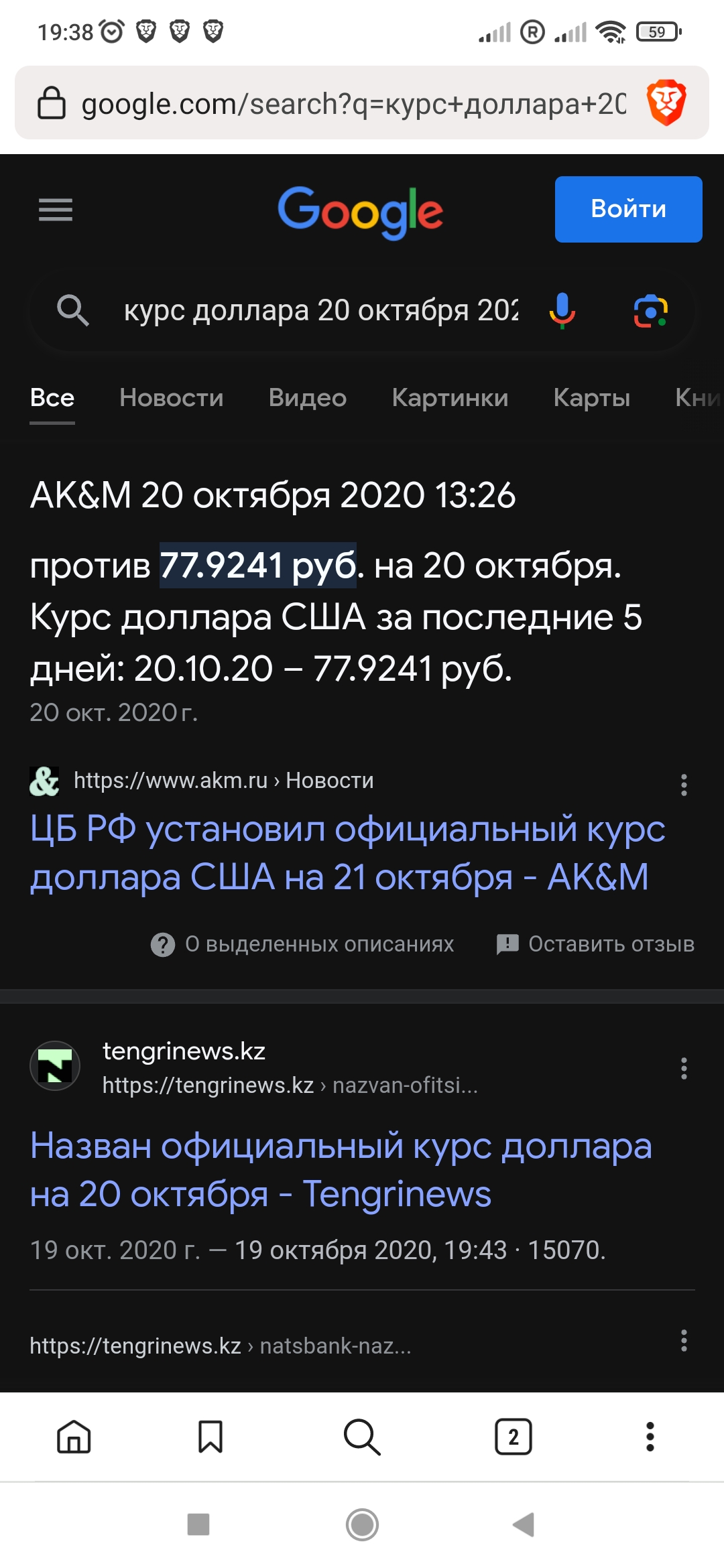Switch to the Видео tab
The image size is (724, 1568).
[307, 398]
